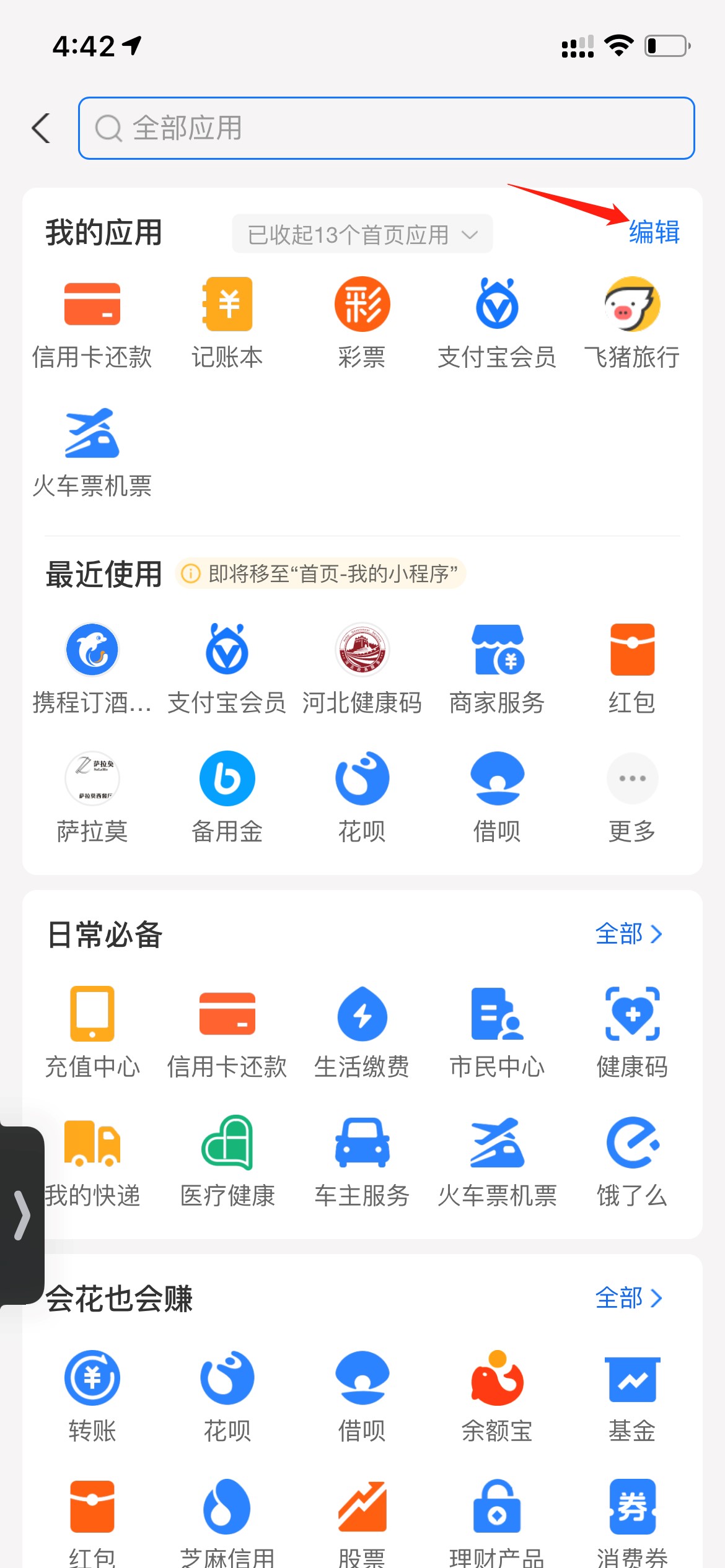Open 商家服务
This screenshot has height=1568, width=725.
coord(497,668)
